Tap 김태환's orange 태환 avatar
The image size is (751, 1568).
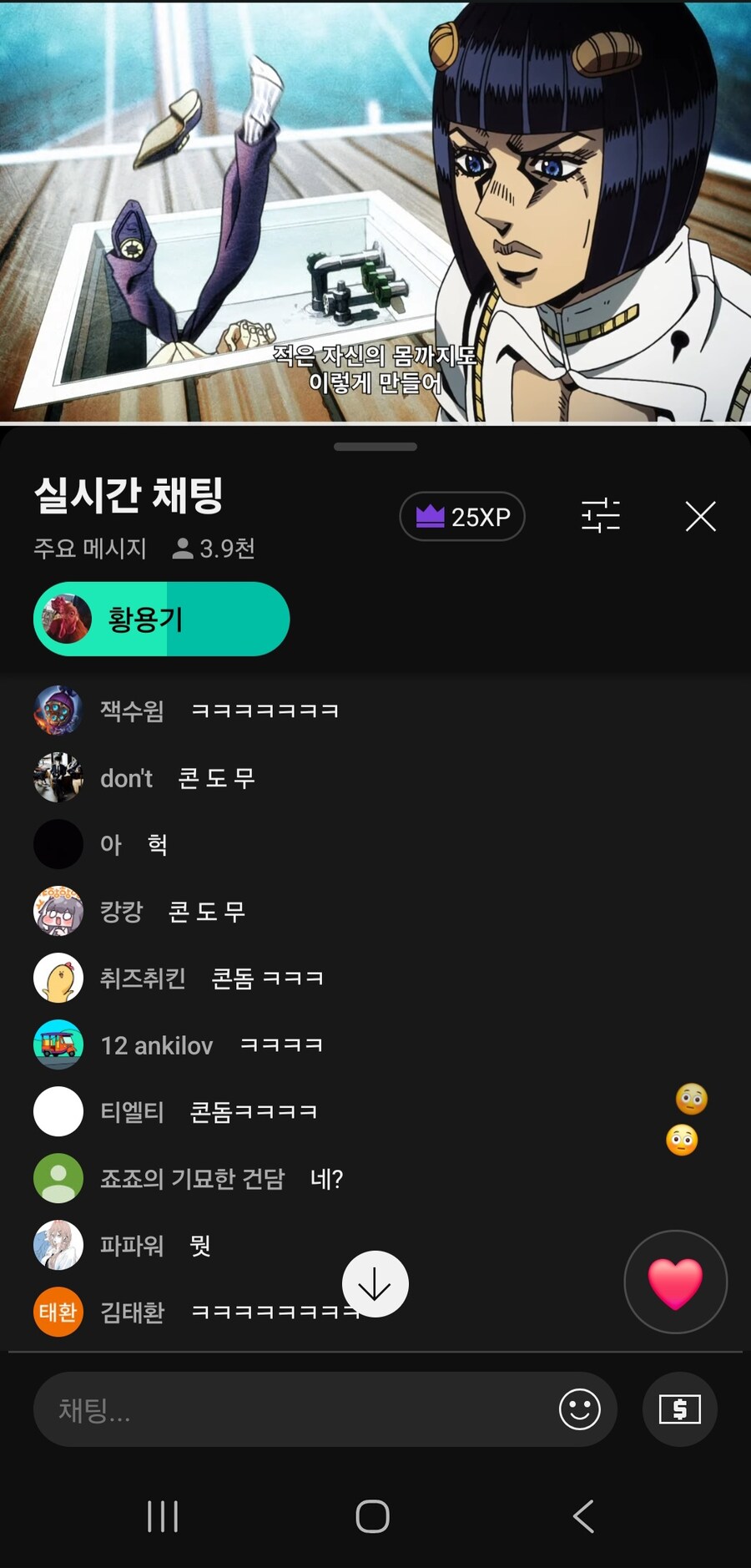[58, 1312]
